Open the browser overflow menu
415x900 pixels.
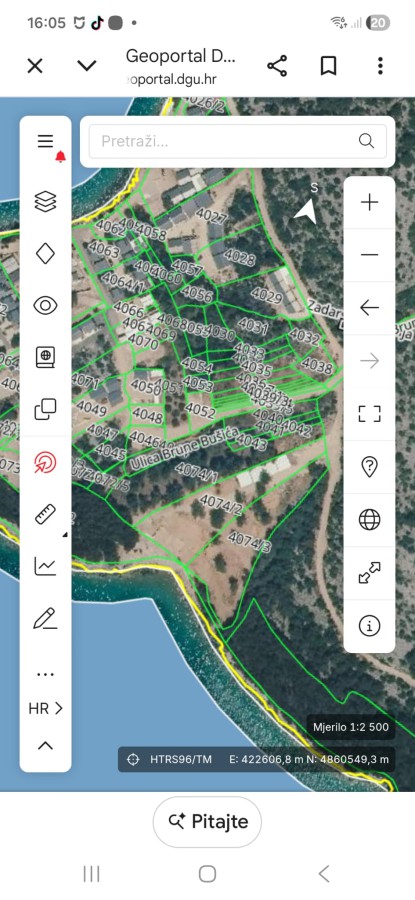tap(380, 66)
